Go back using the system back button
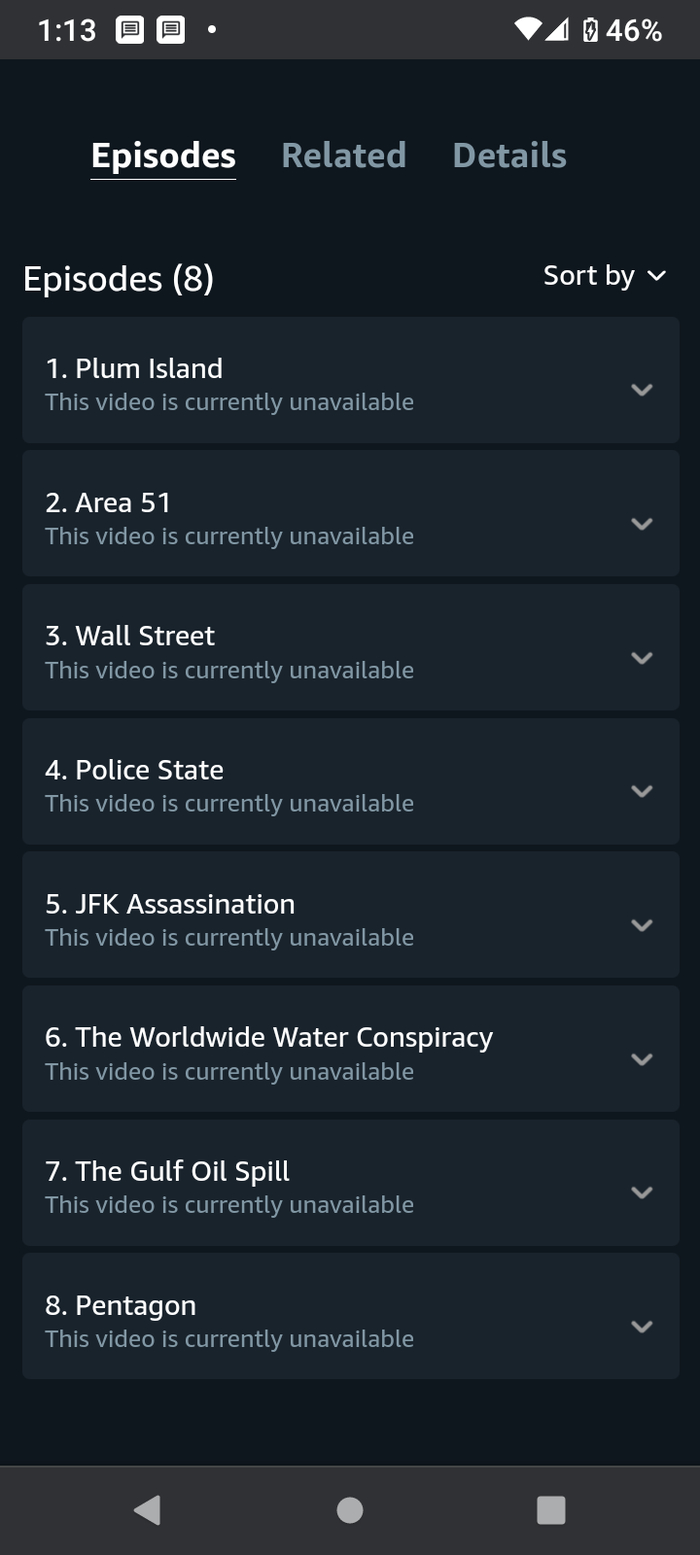The width and height of the screenshot is (700, 1555). 147,1510
